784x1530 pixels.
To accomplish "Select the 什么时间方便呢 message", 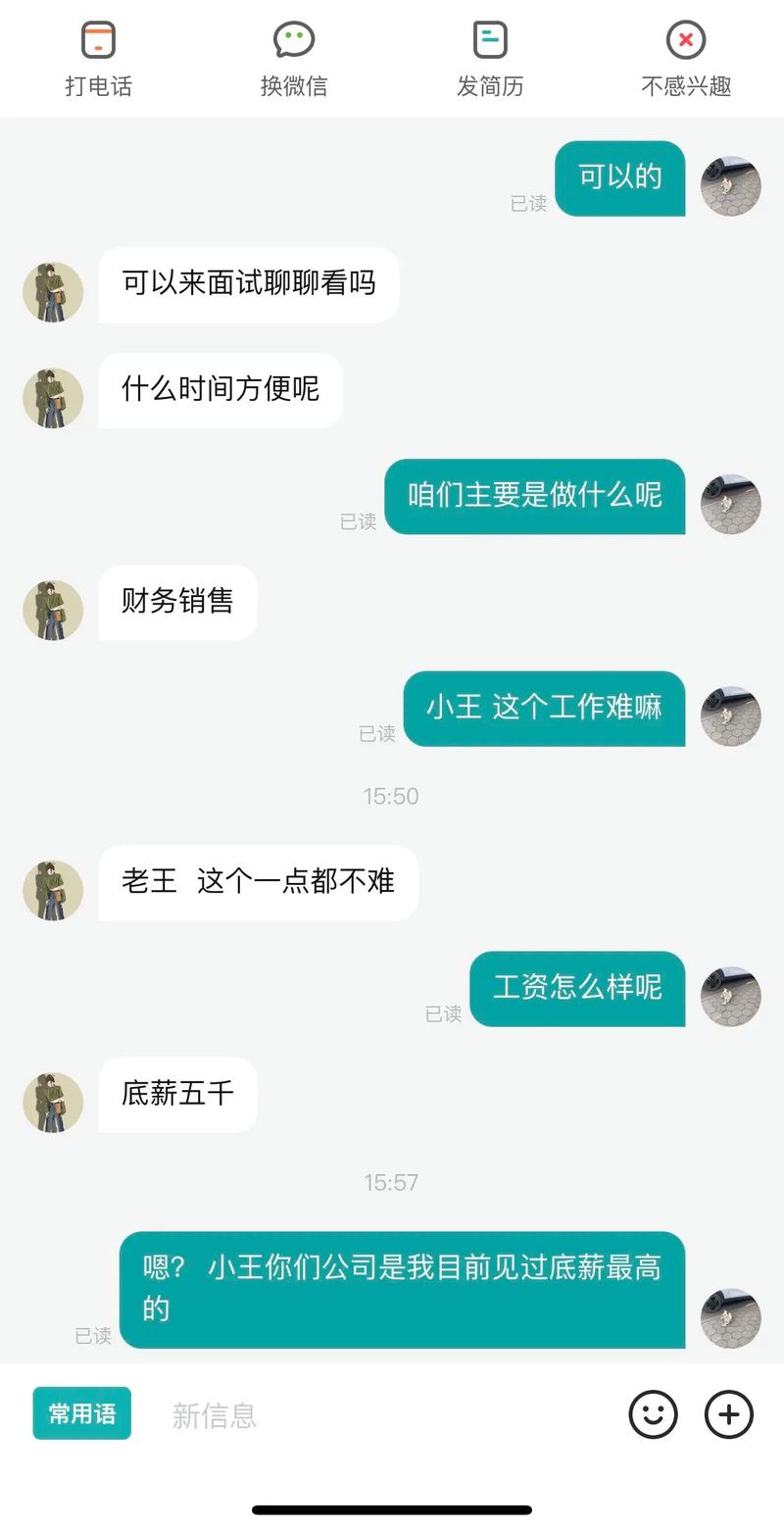I will click(219, 390).
